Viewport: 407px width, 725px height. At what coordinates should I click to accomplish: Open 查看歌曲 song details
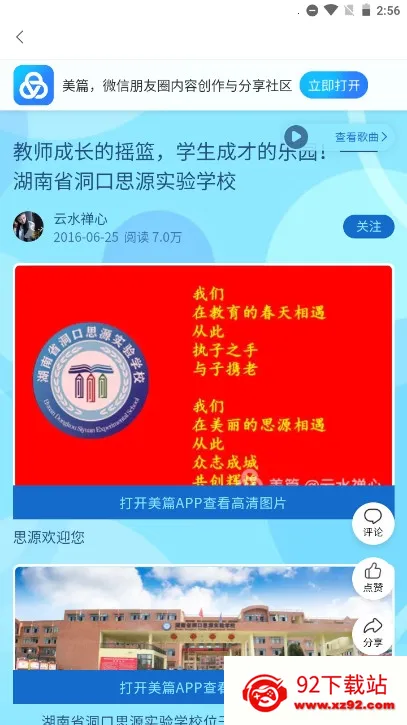pyautogui.click(x=361, y=137)
